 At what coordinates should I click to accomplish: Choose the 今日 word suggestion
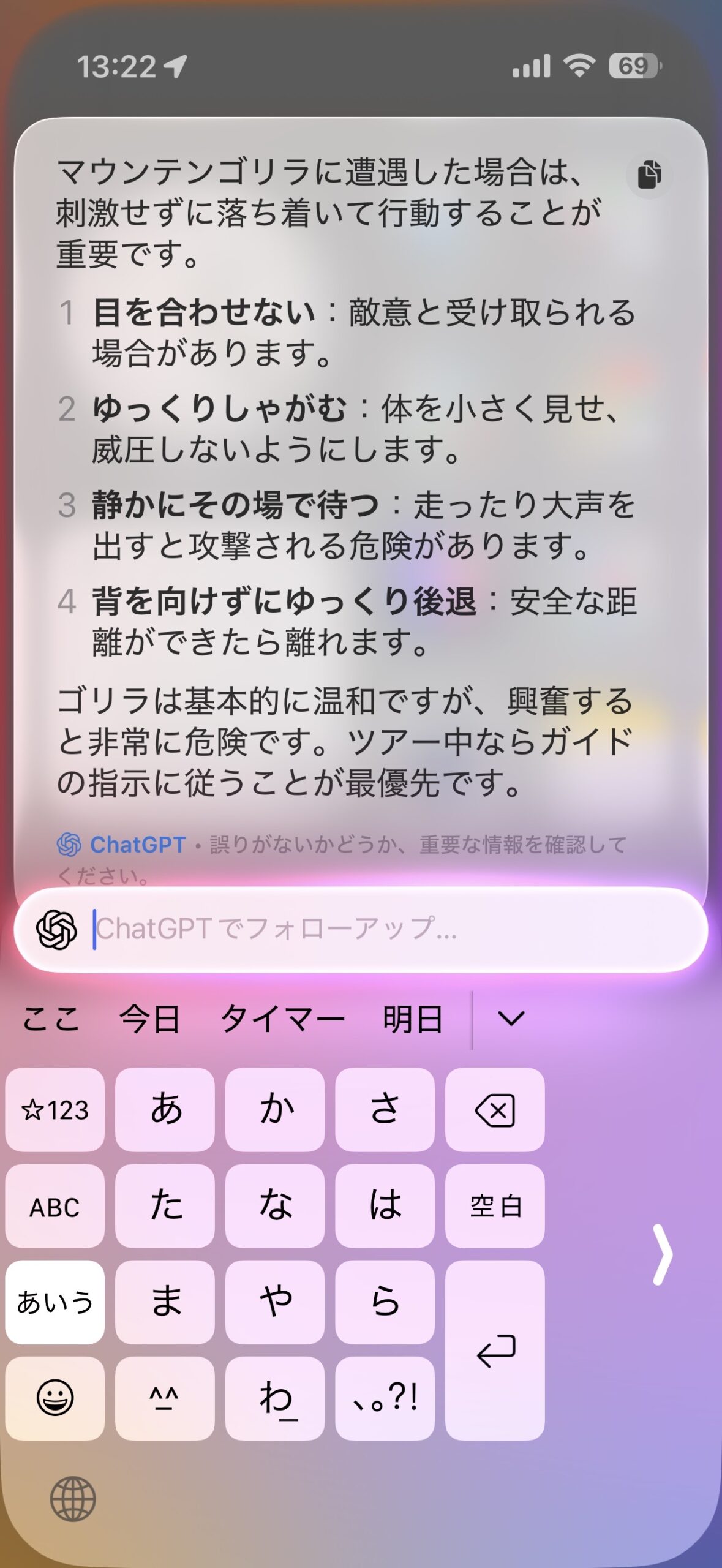pyautogui.click(x=149, y=1019)
